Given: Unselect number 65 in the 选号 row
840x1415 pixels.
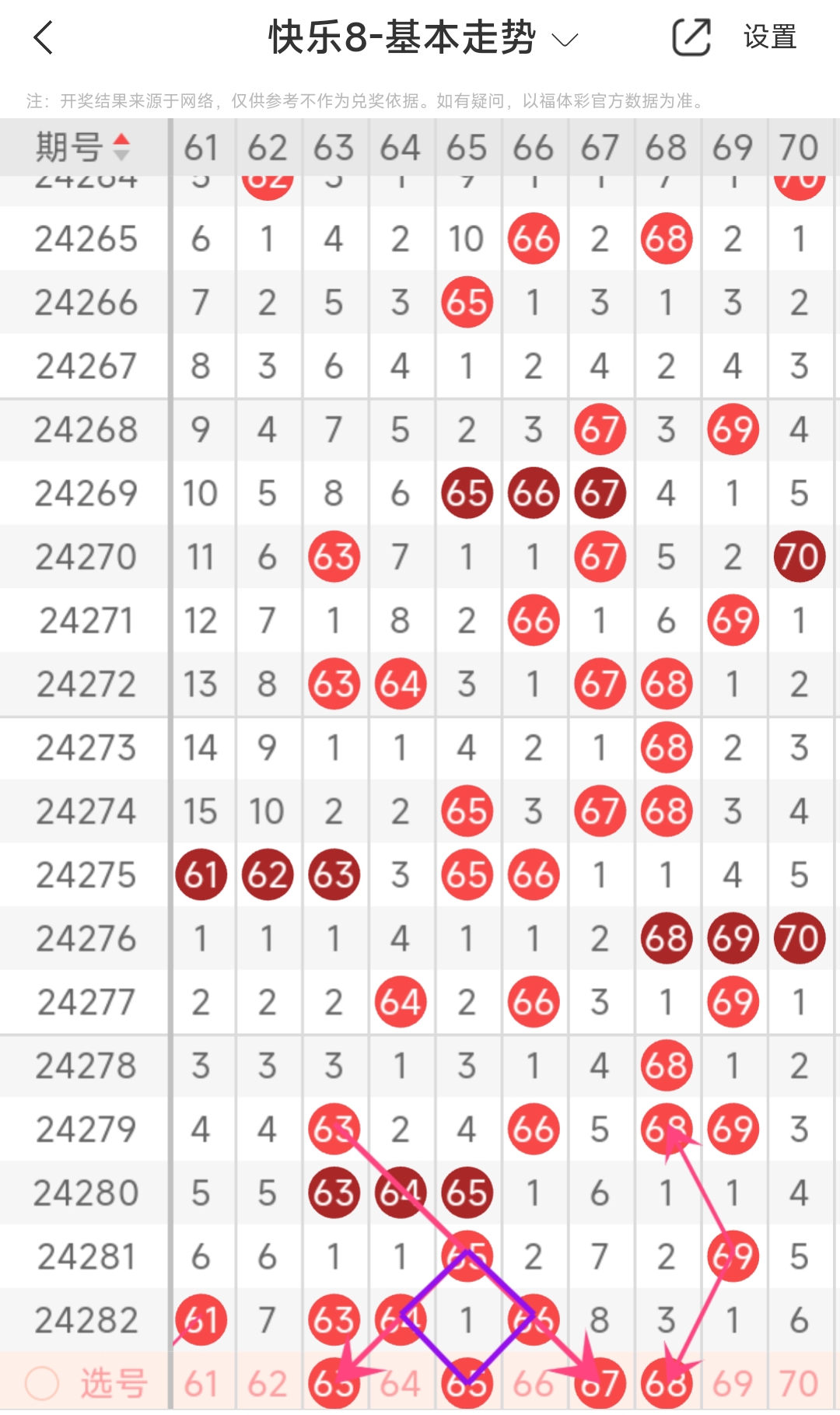Looking at the screenshot, I should point(467,1384).
